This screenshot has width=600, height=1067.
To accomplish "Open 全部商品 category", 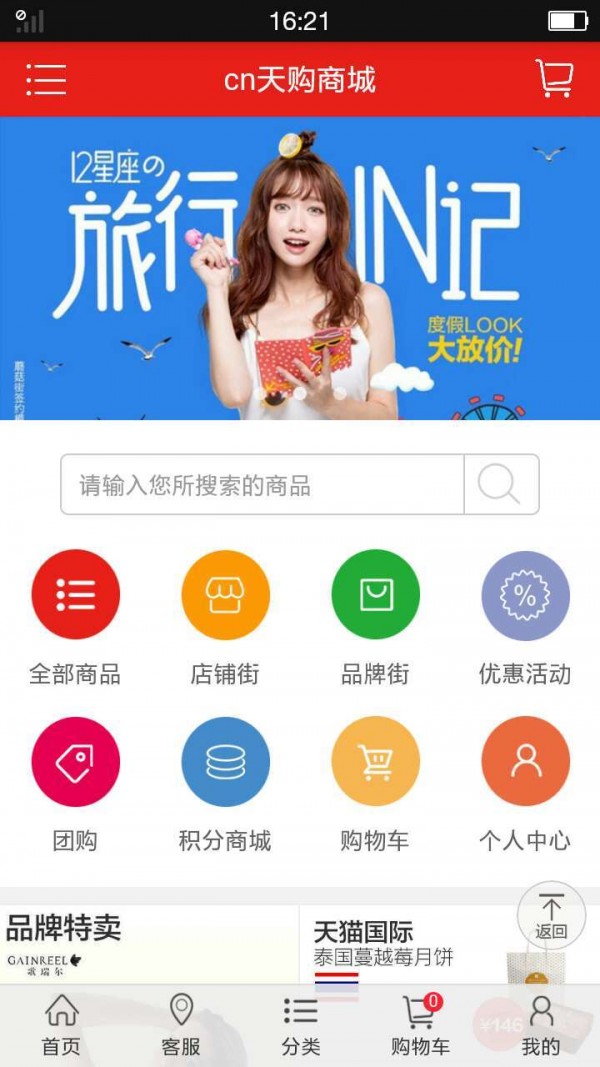I will [75, 595].
